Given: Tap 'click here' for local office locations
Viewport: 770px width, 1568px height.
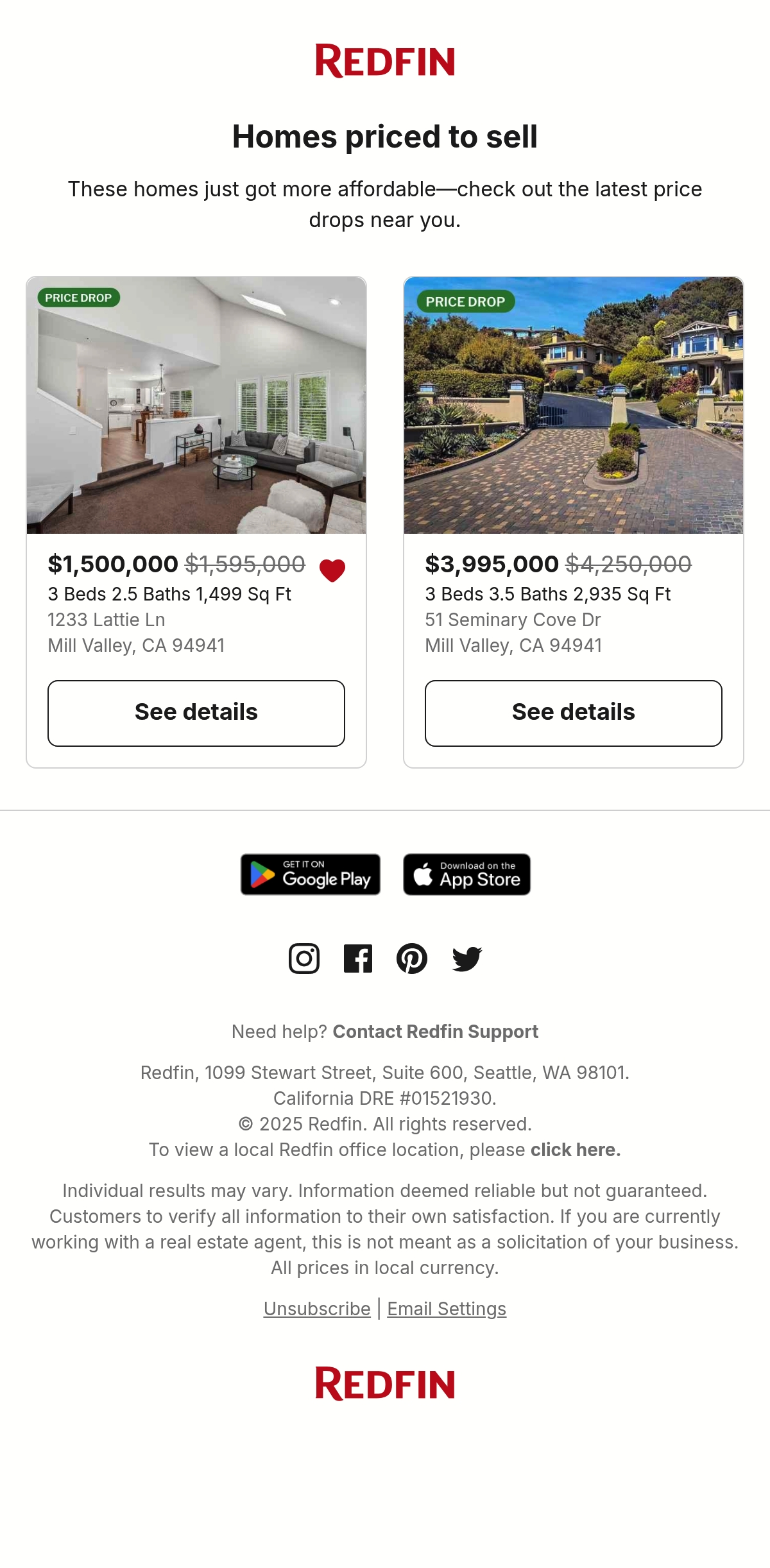Looking at the screenshot, I should coord(576,1150).
